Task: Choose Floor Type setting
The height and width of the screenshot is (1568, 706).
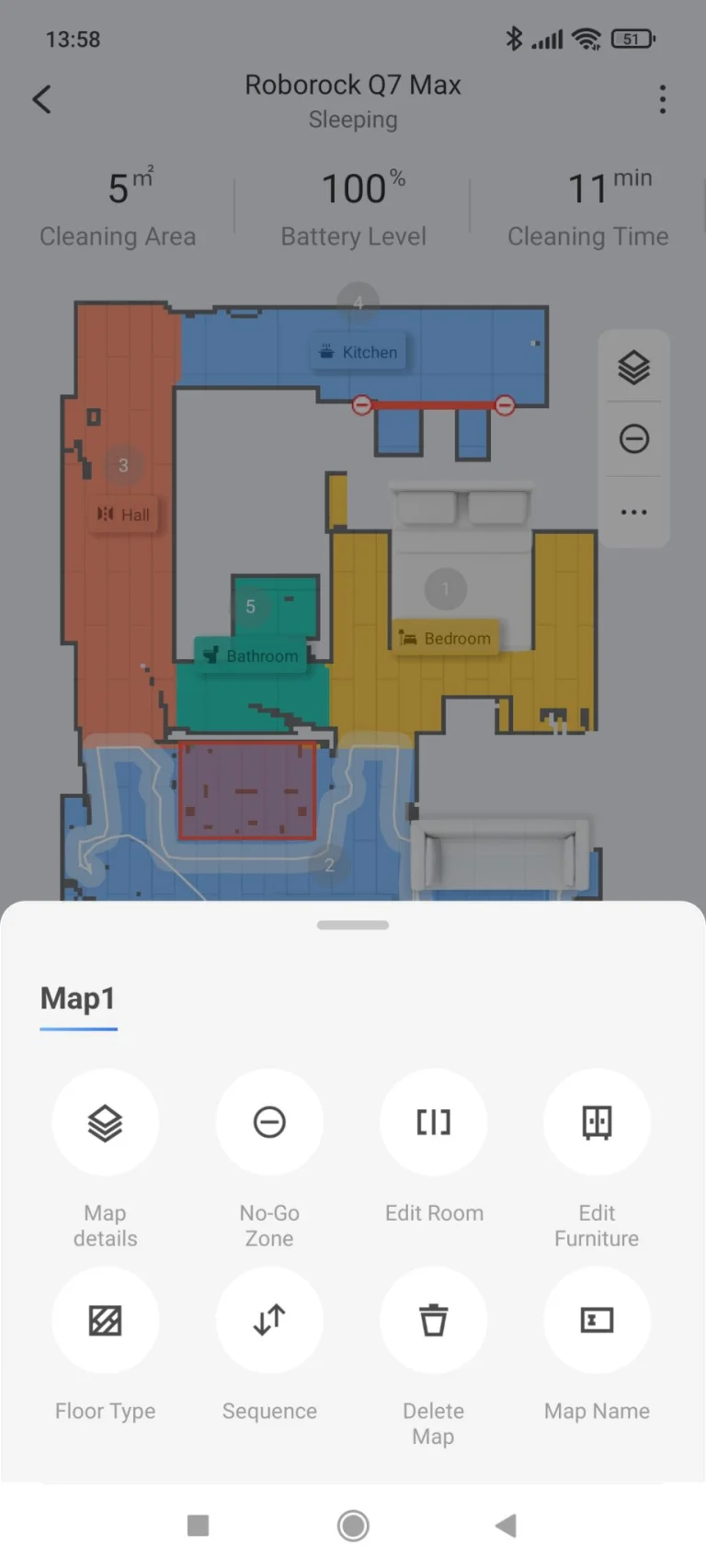Action: pyautogui.click(x=105, y=1321)
